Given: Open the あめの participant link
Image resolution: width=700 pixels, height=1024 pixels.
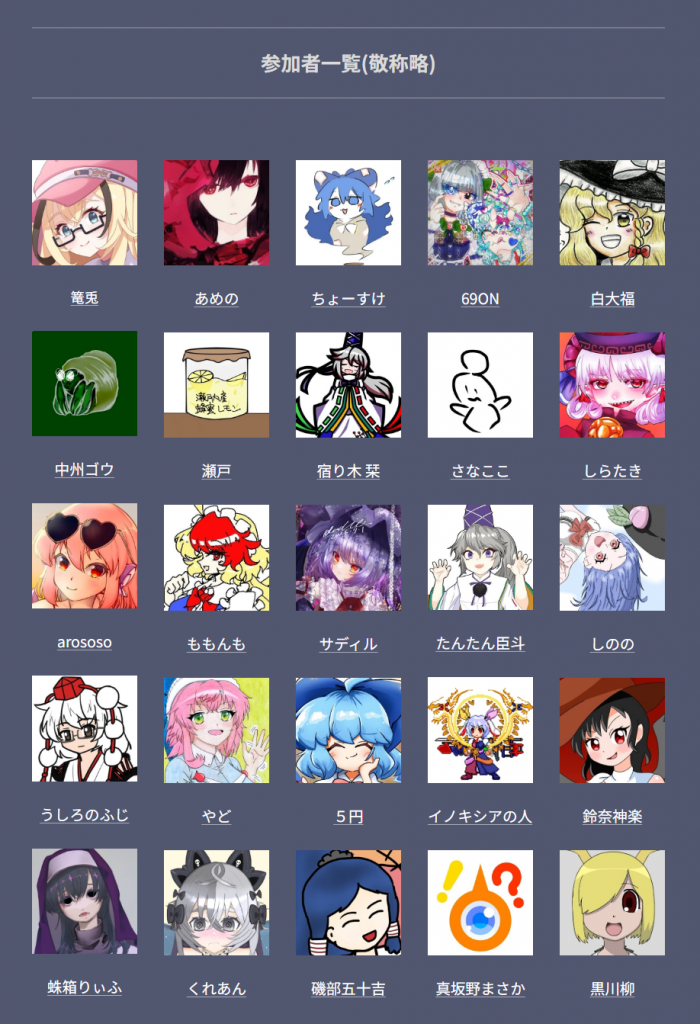Looking at the screenshot, I should (x=216, y=299).
